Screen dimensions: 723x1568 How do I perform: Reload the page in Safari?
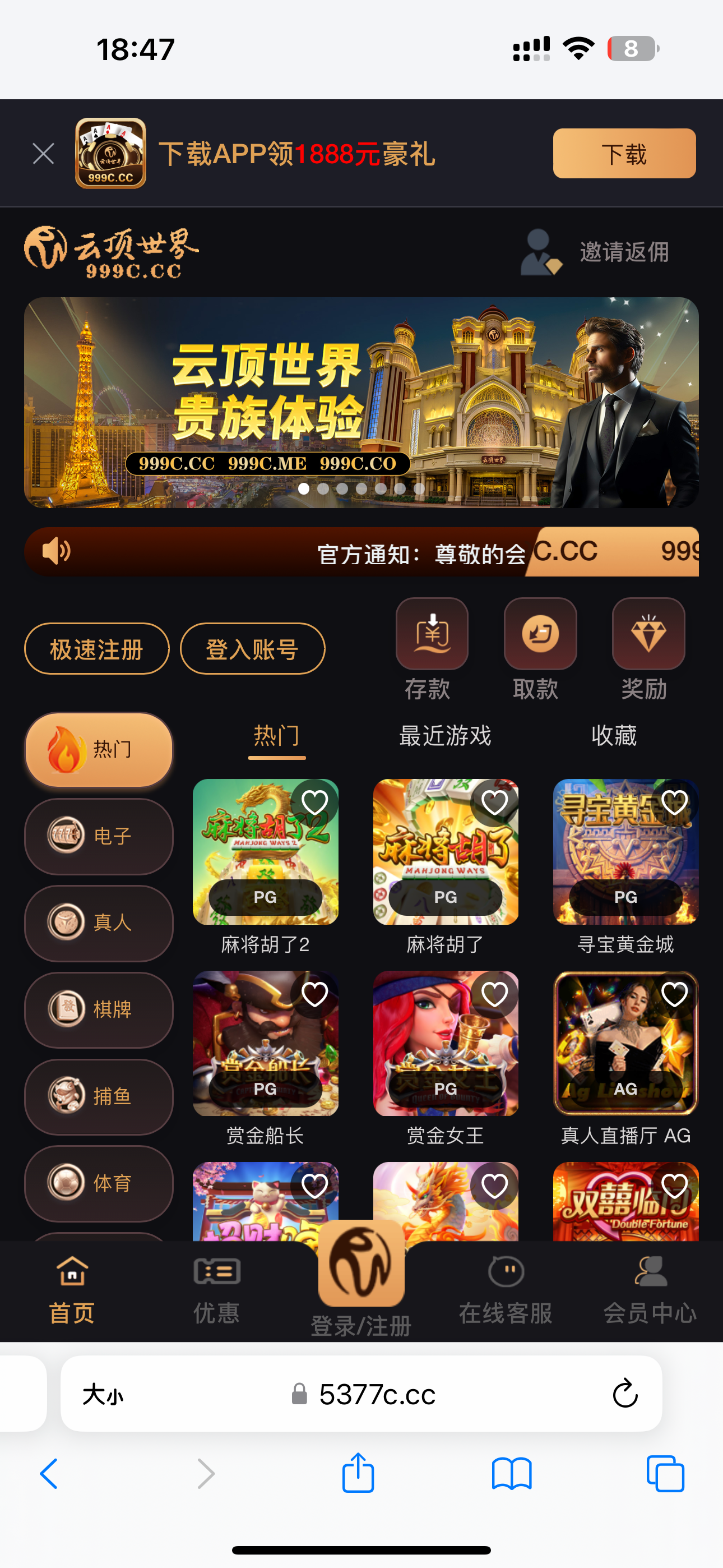coord(624,1394)
